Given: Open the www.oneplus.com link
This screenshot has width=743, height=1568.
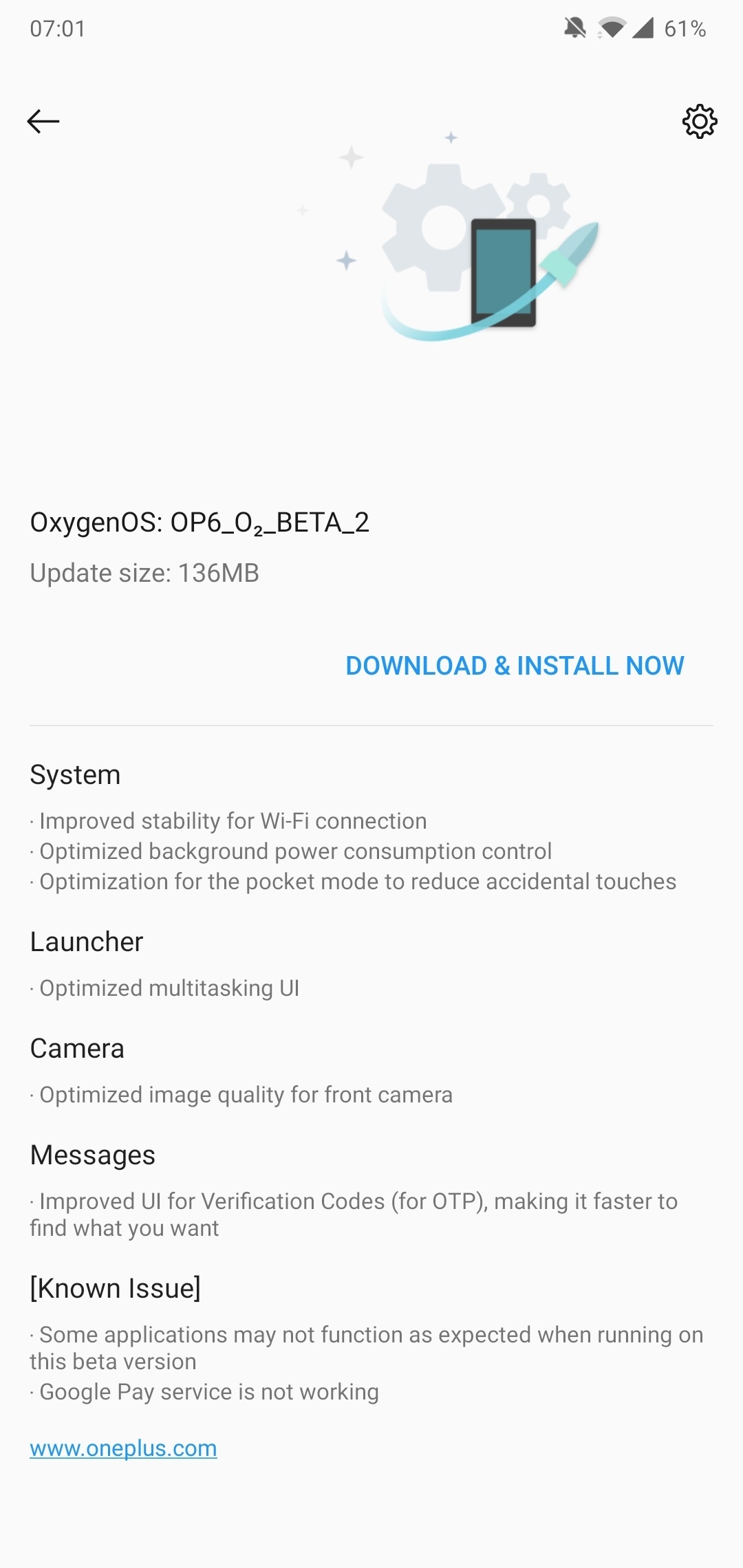Looking at the screenshot, I should 123,1448.
